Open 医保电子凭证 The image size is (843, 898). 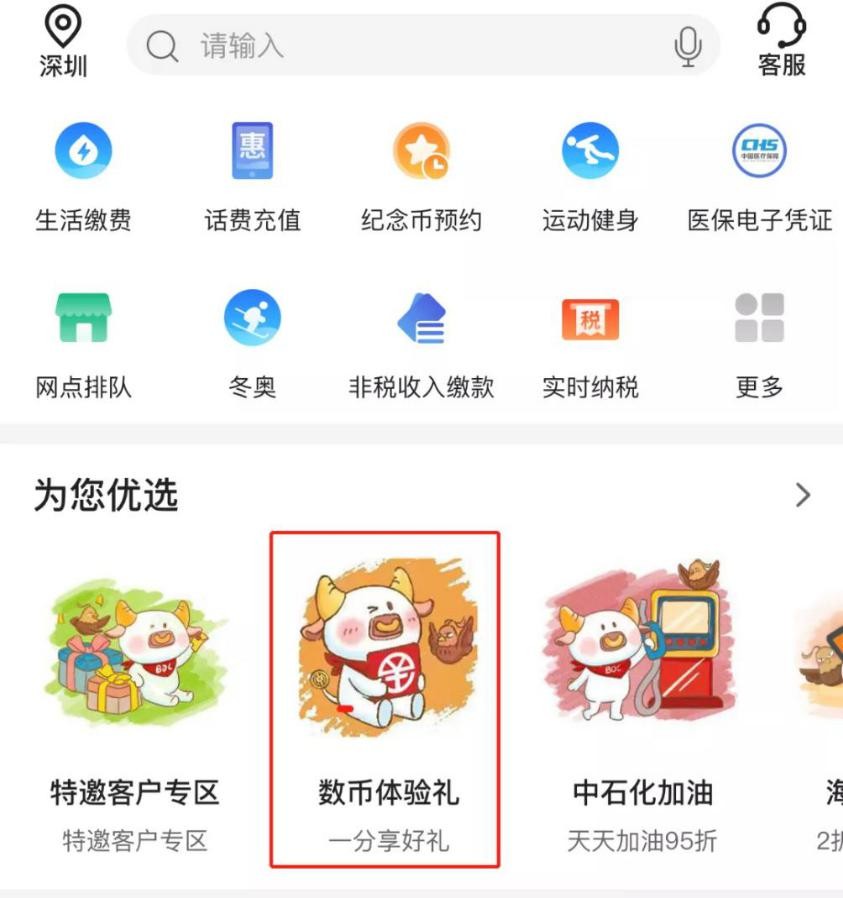(759, 178)
